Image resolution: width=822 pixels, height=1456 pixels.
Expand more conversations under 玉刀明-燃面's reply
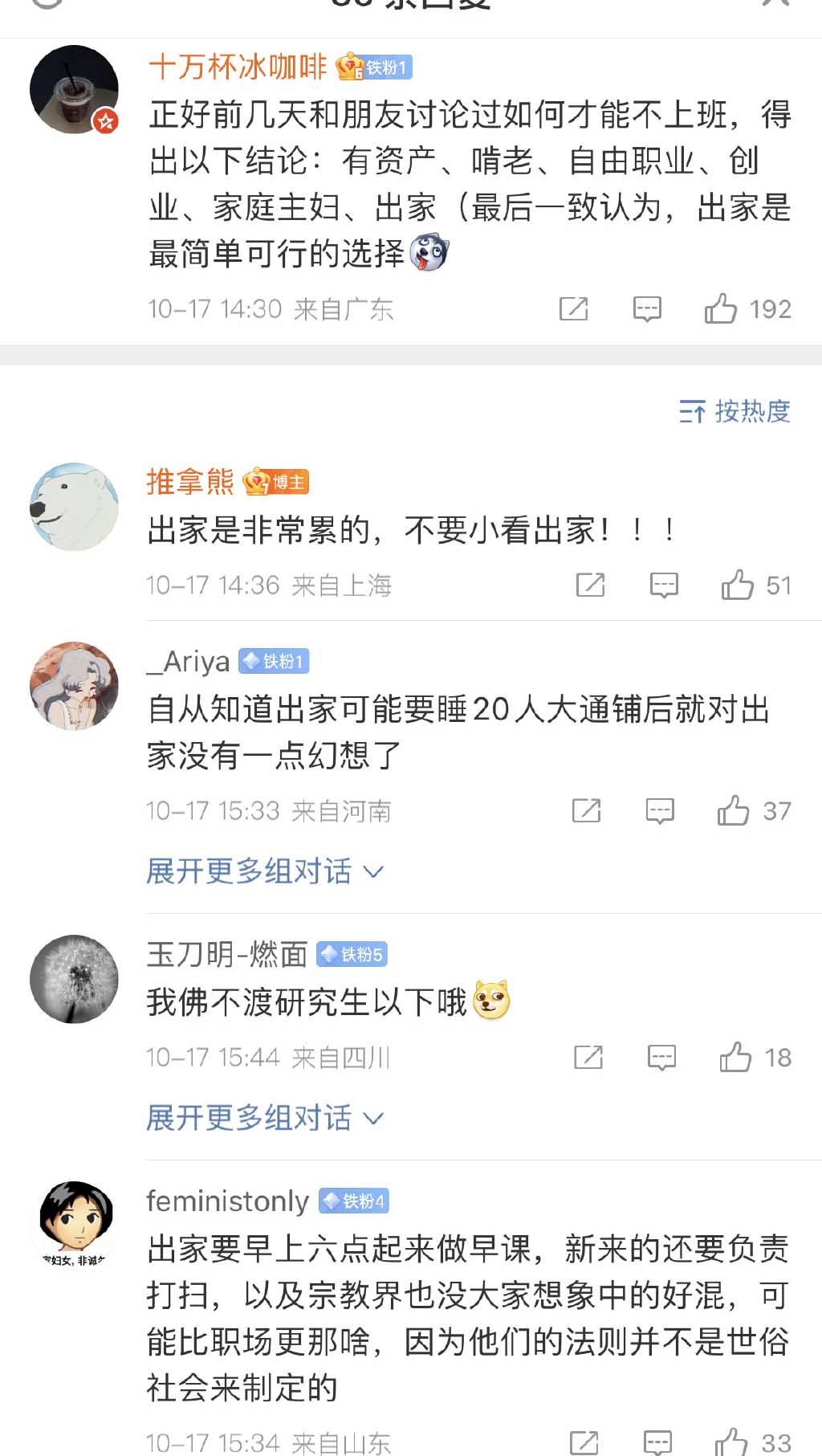tap(264, 1117)
